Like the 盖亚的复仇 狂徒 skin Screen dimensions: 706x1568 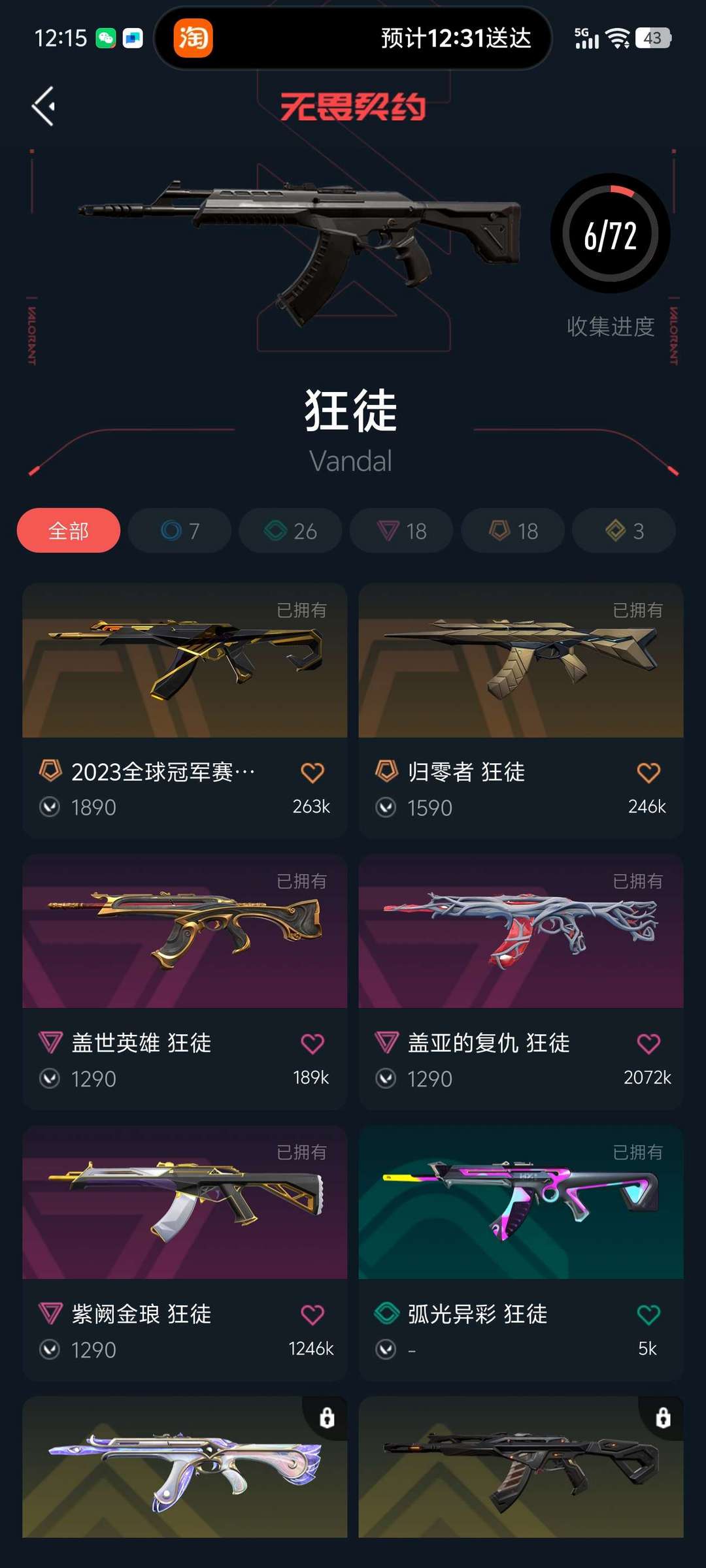point(648,1044)
